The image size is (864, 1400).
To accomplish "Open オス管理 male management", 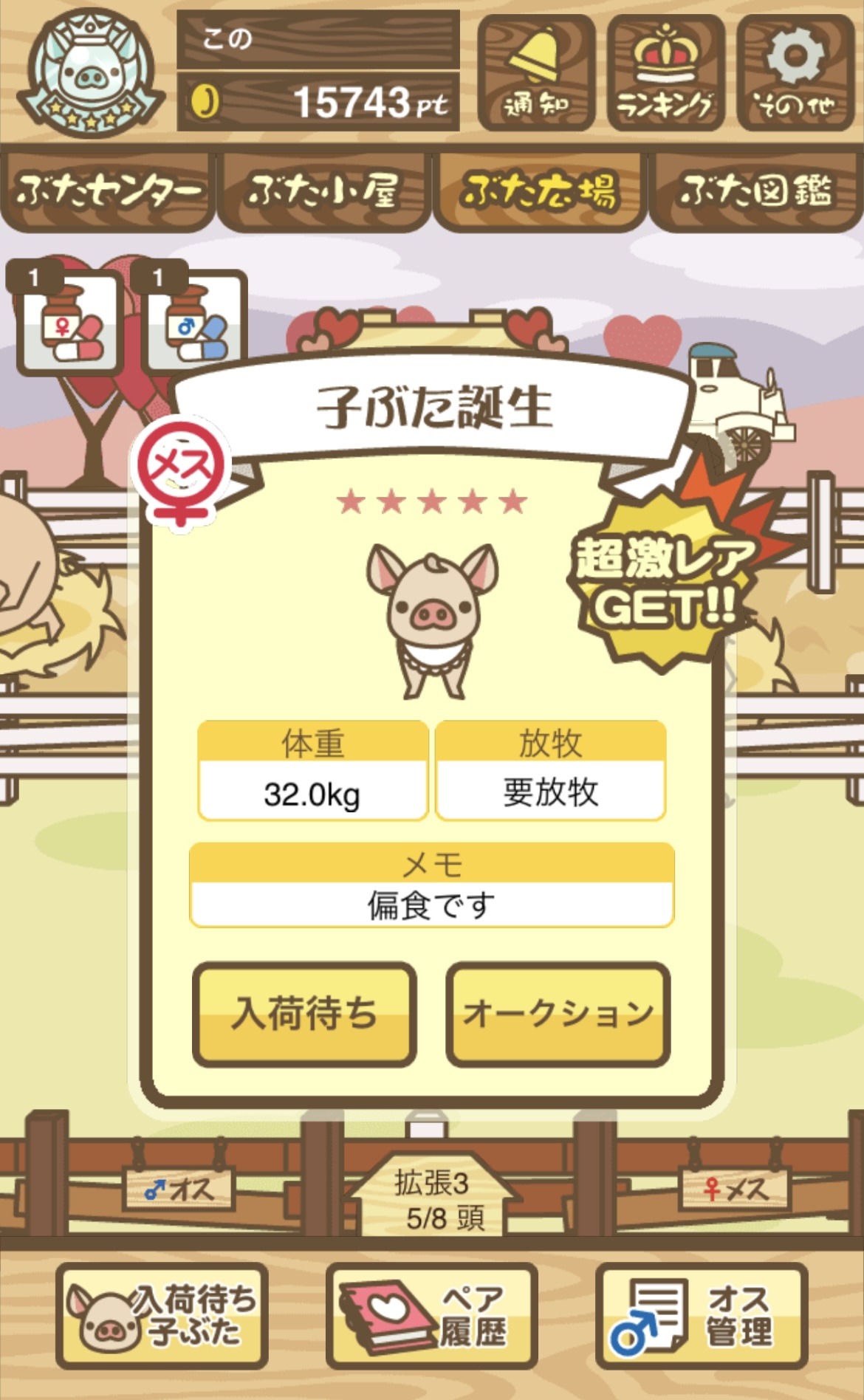I will click(702, 1316).
